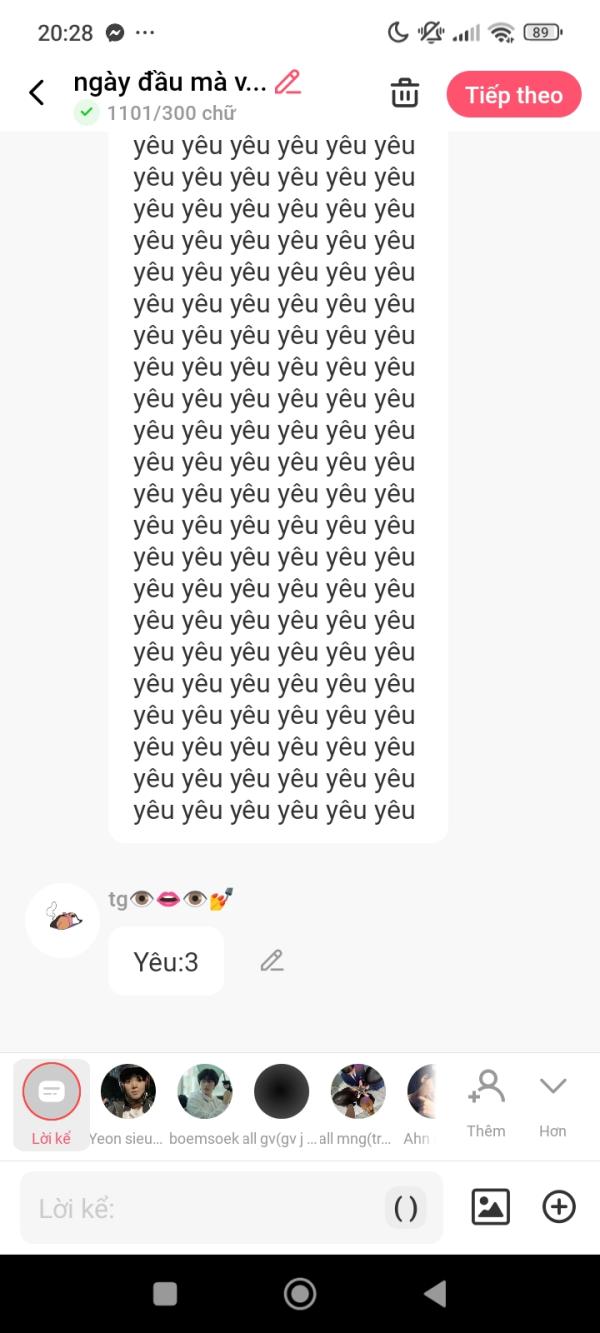The height and width of the screenshot is (1333, 600).
Task: Edit the story title with the pencil
Action: tap(288, 82)
